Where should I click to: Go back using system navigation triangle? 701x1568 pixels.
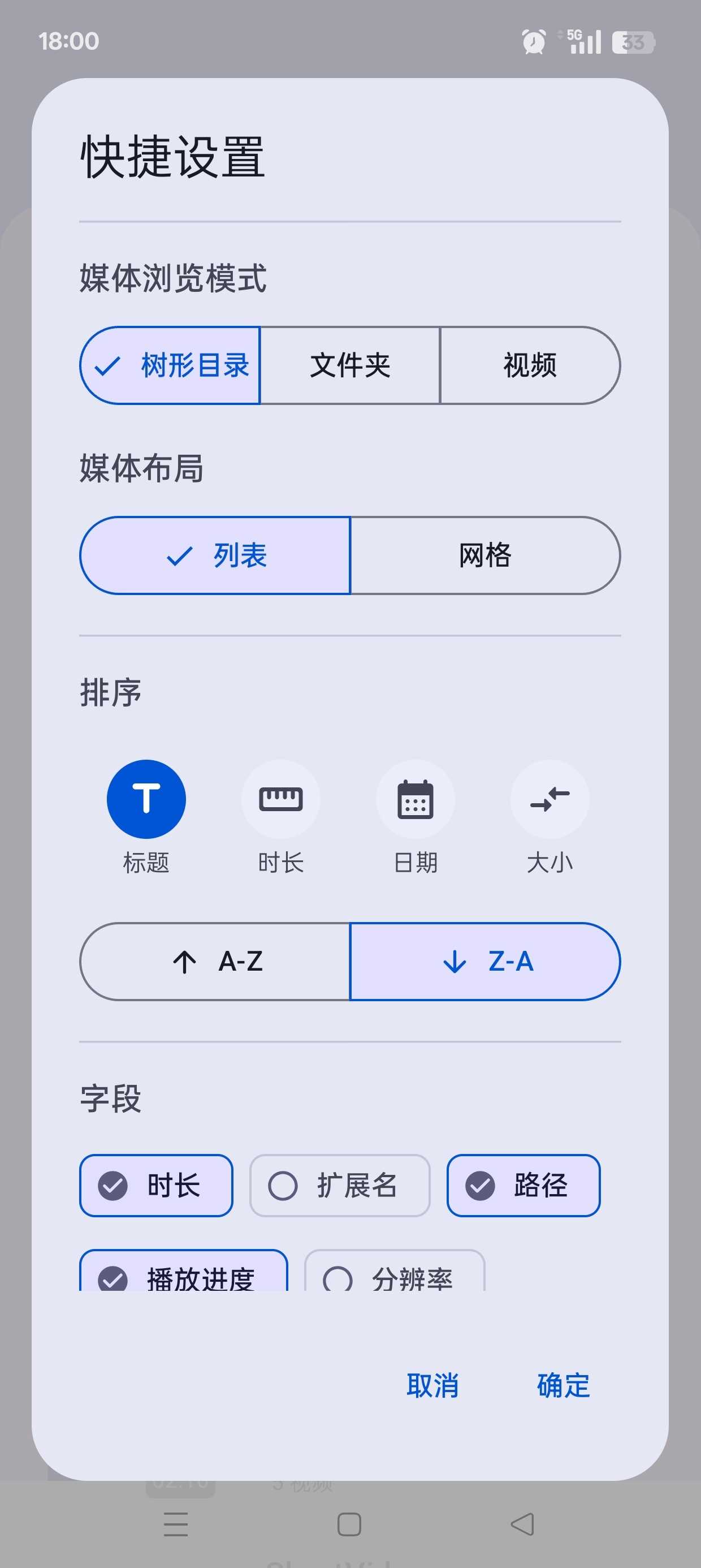523,1524
